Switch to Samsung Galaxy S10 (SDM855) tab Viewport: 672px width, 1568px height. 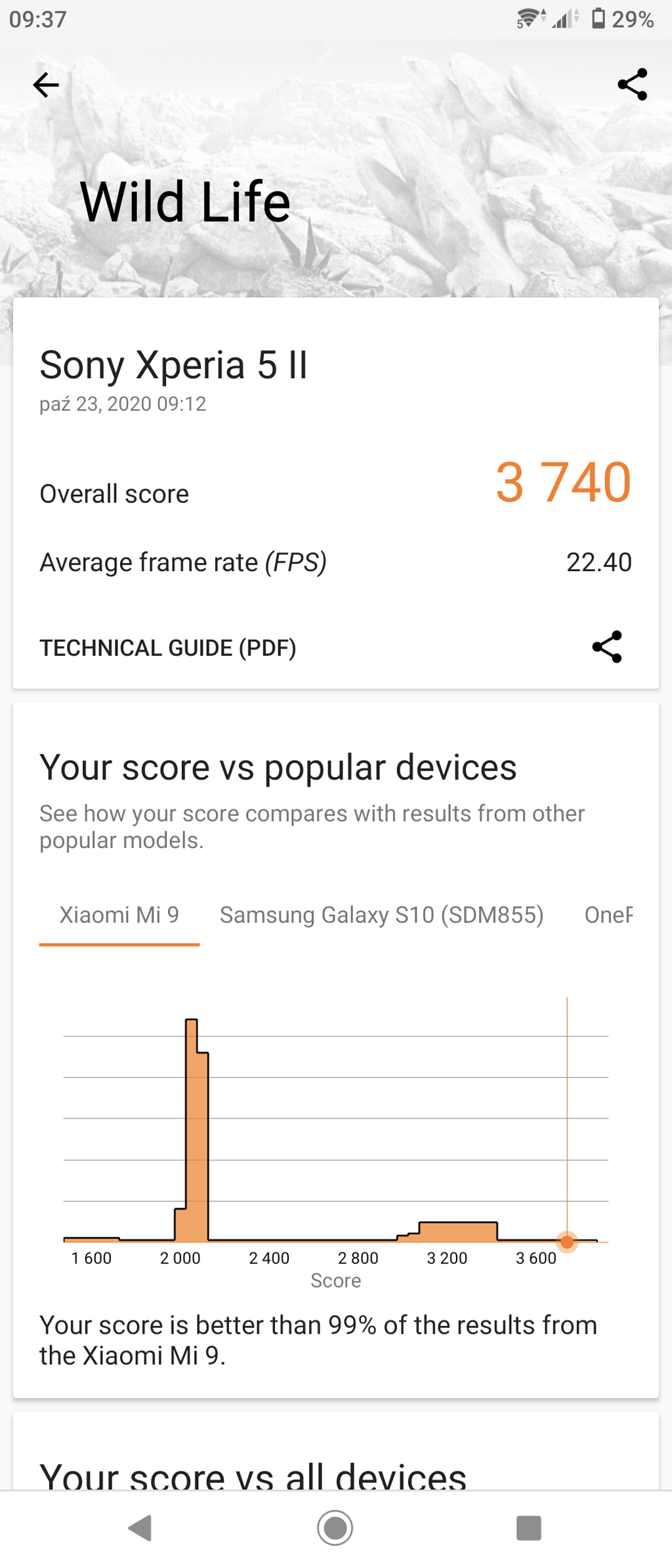coord(381,915)
